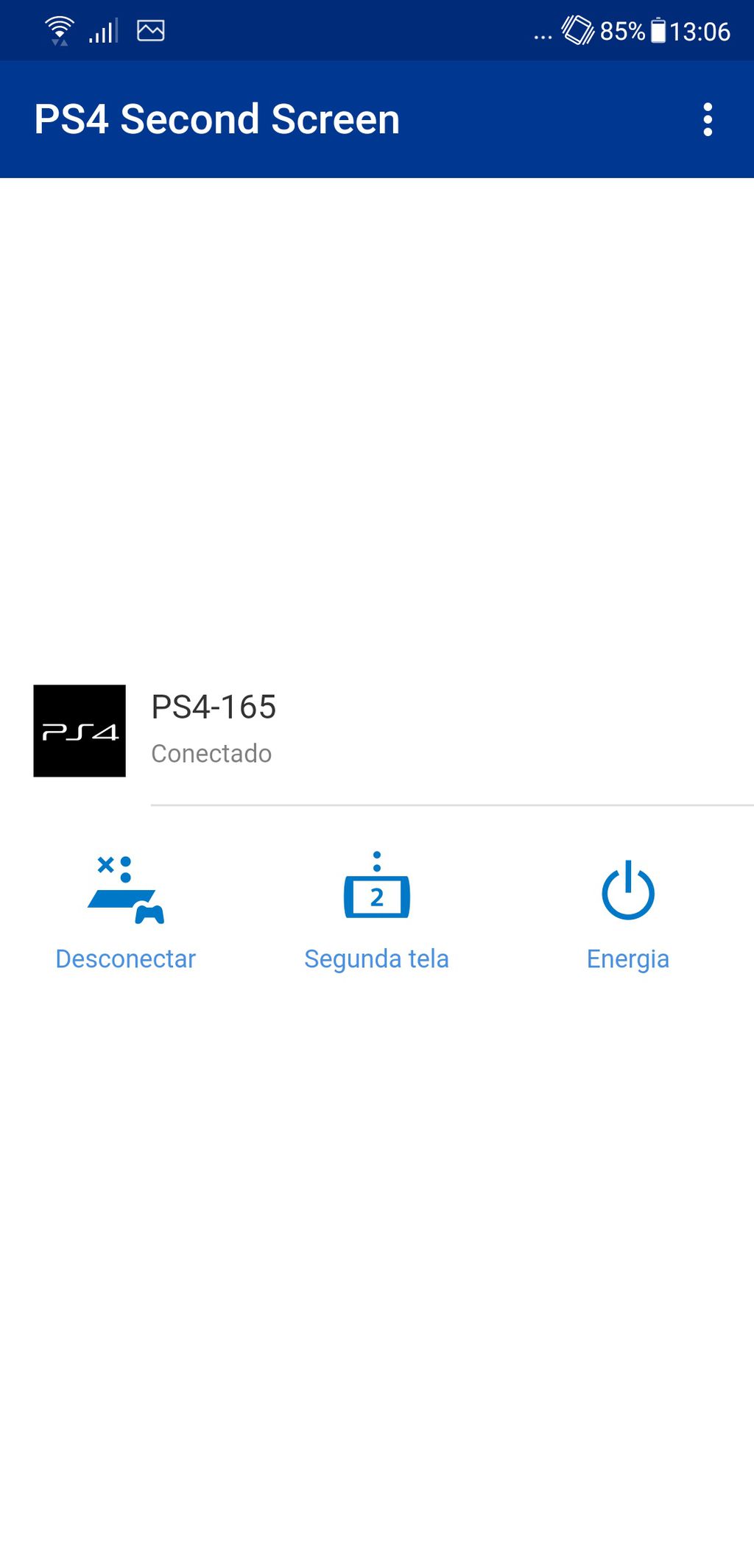Open the overflow menu
This screenshot has height=1568, width=754.
click(x=707, y=119)
